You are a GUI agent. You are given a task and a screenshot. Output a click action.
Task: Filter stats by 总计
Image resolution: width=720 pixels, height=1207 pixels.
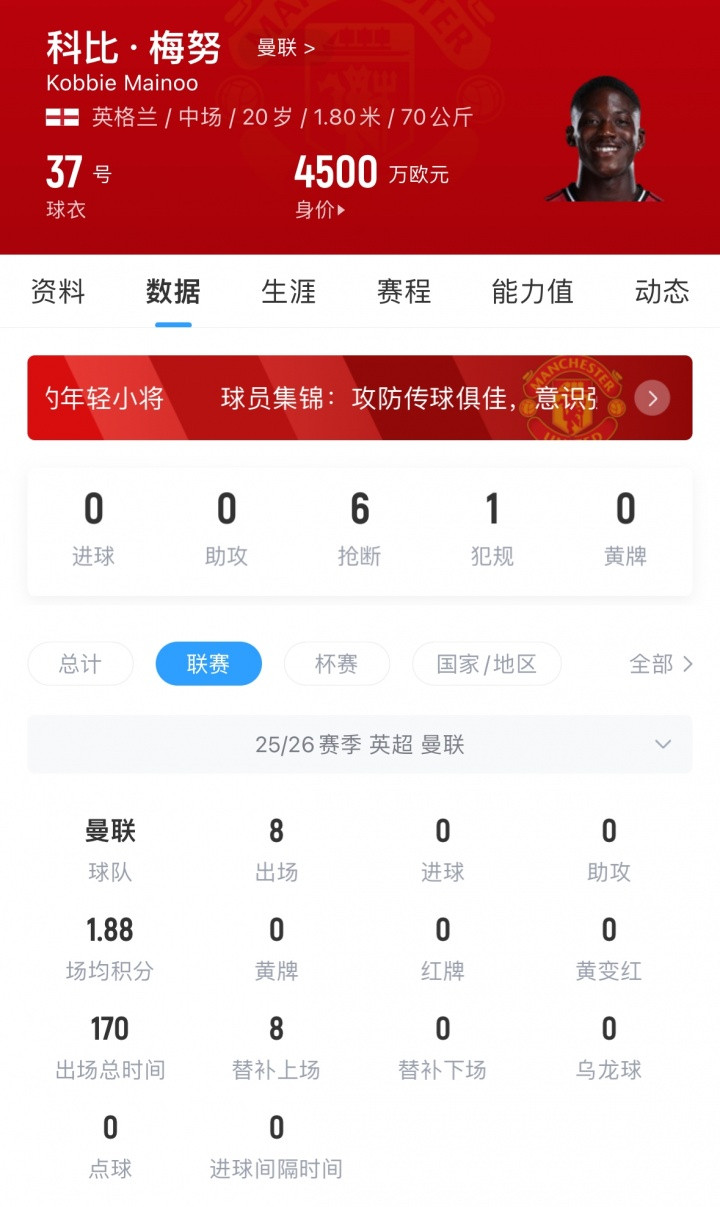[80, 664]
